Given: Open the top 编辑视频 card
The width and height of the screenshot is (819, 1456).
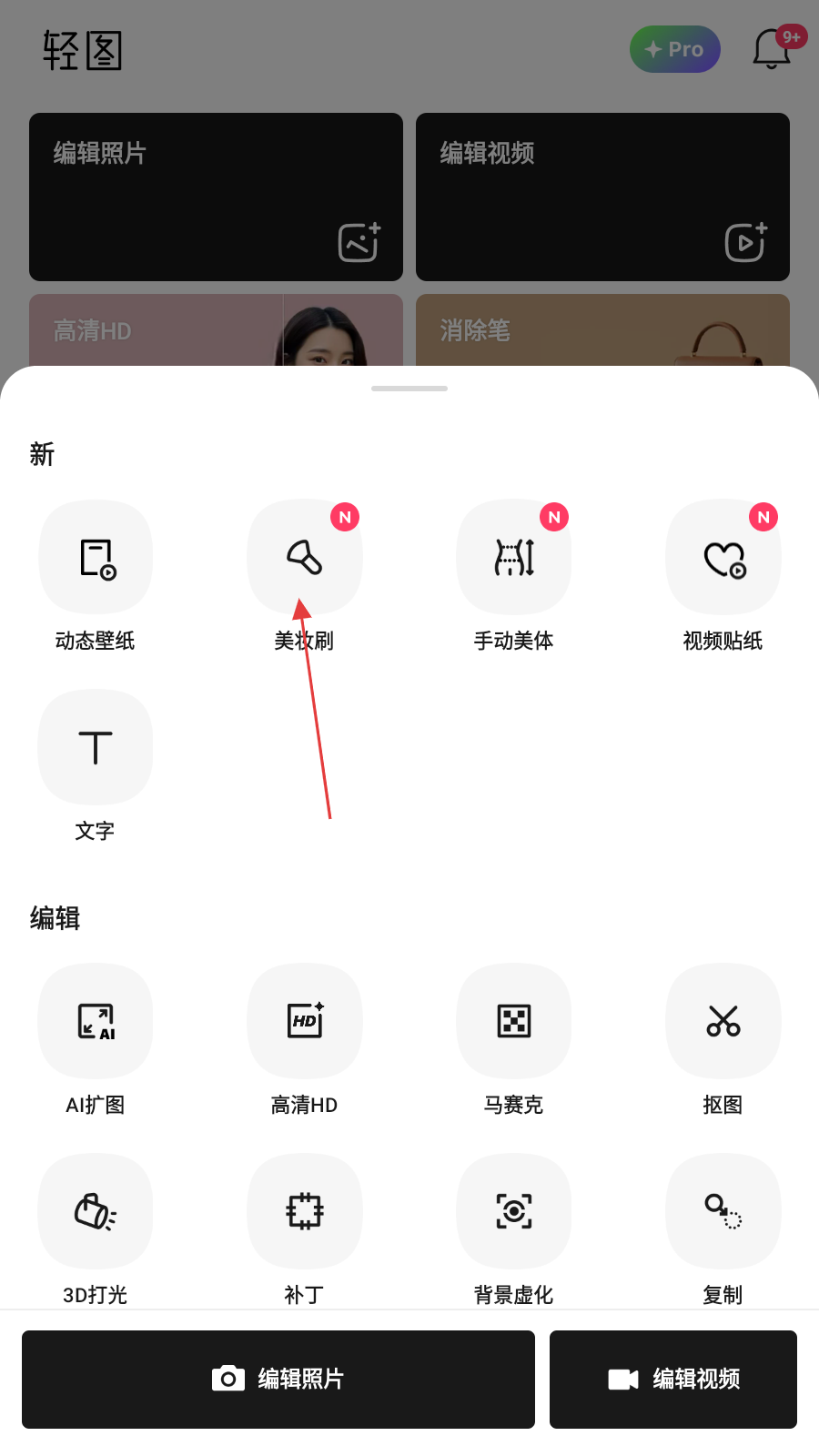Looking at the screenshot, I should [x=602, y=197].
